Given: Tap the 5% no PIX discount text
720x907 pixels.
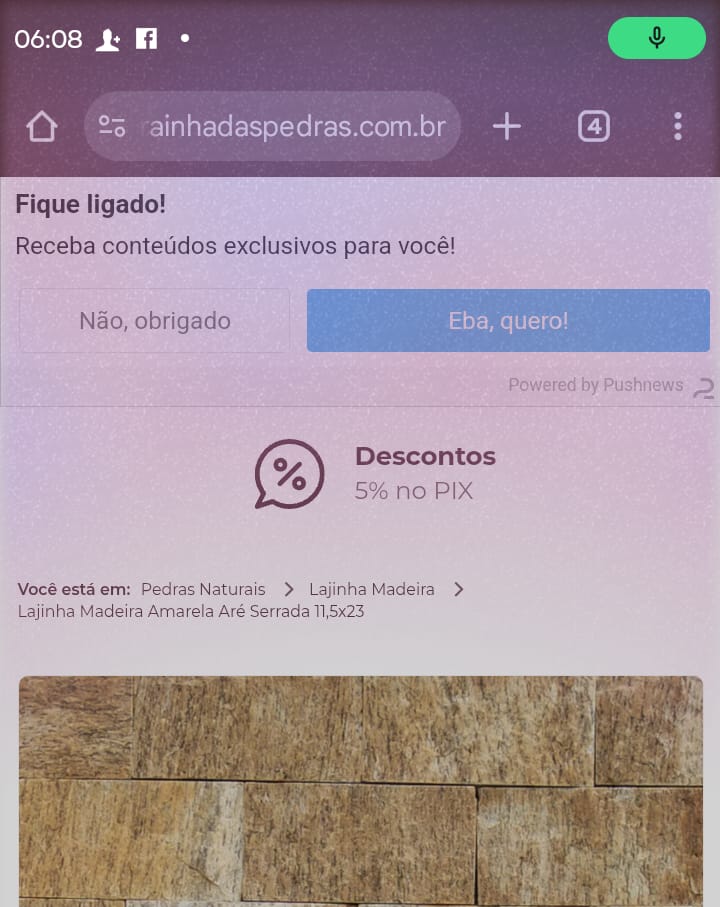Looking at the screenshot, I should [414, 491].
